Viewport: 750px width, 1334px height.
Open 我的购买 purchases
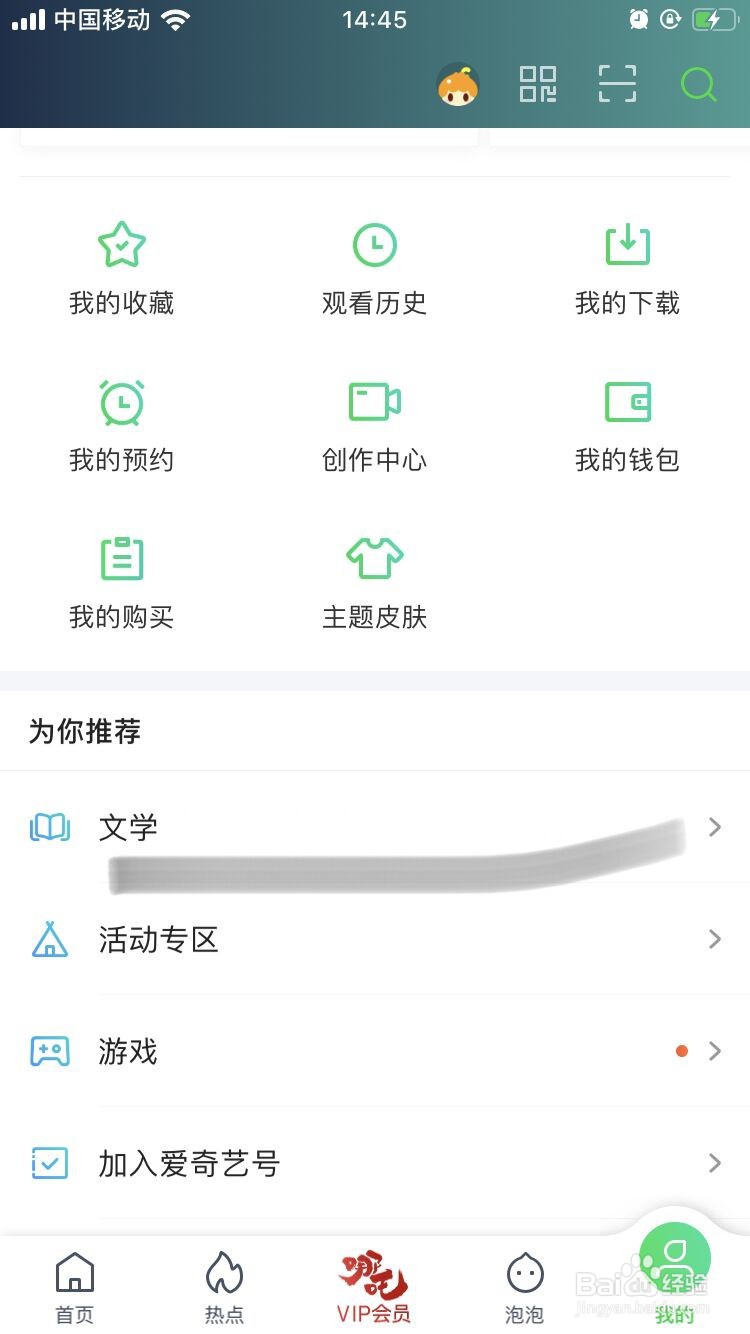point(122,580)
